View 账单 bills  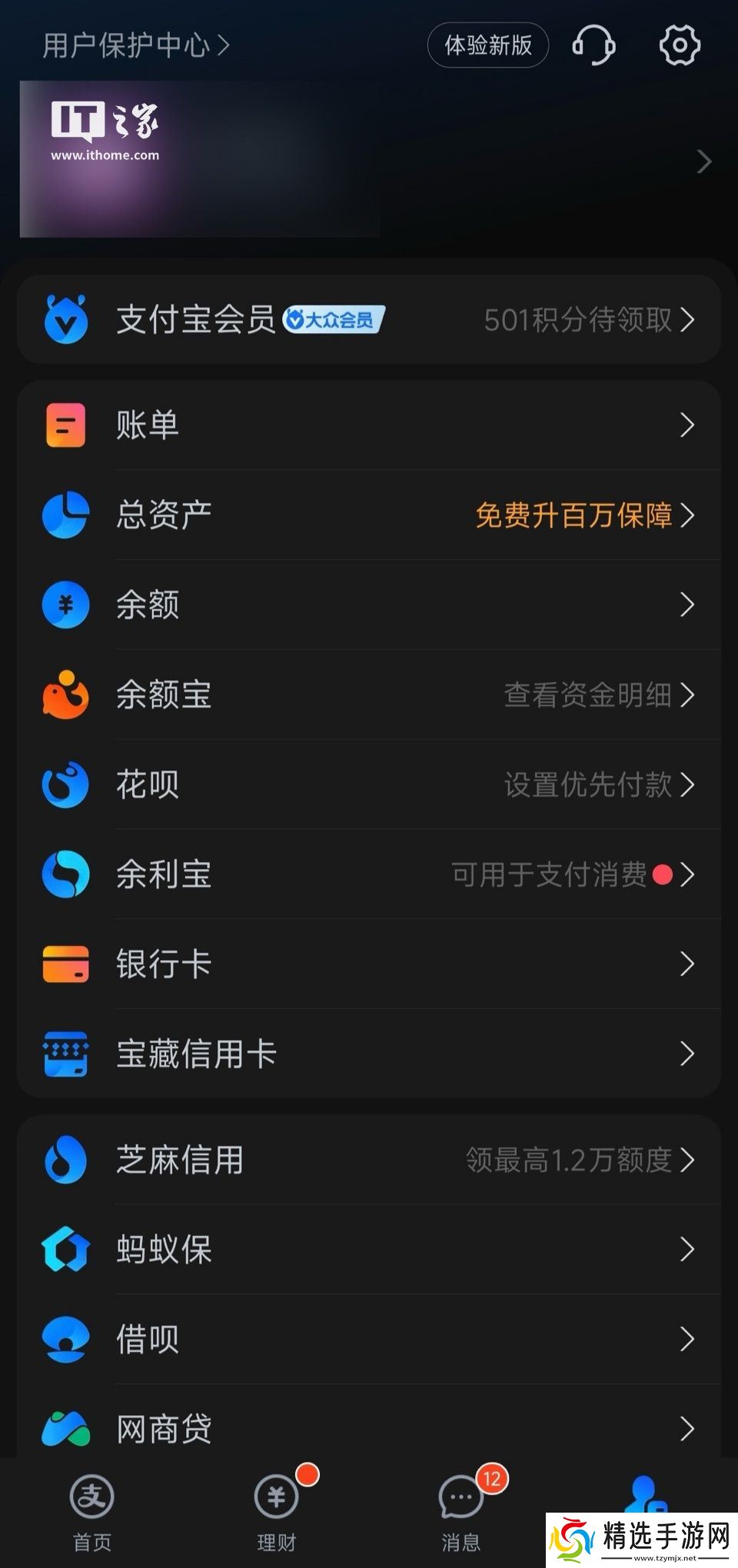369,424
